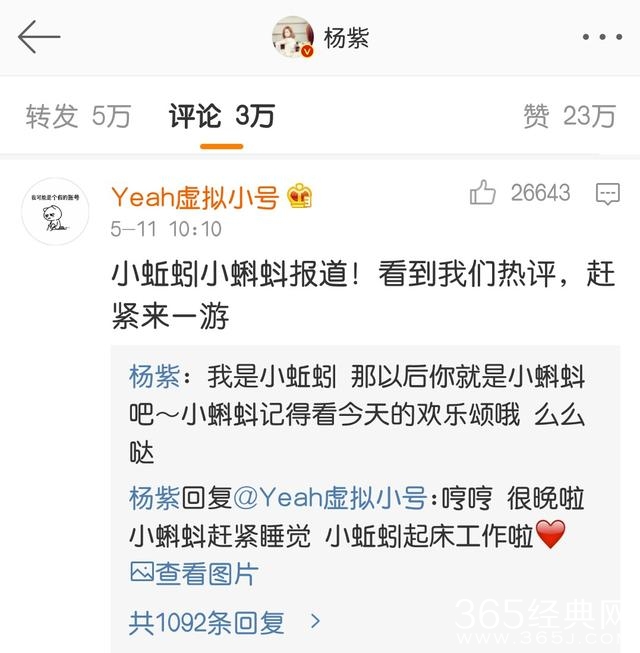The width and height of the screenshot is (640, 653).
Task: Open the three-dot overflow menu
Action: tap(602, 38)
